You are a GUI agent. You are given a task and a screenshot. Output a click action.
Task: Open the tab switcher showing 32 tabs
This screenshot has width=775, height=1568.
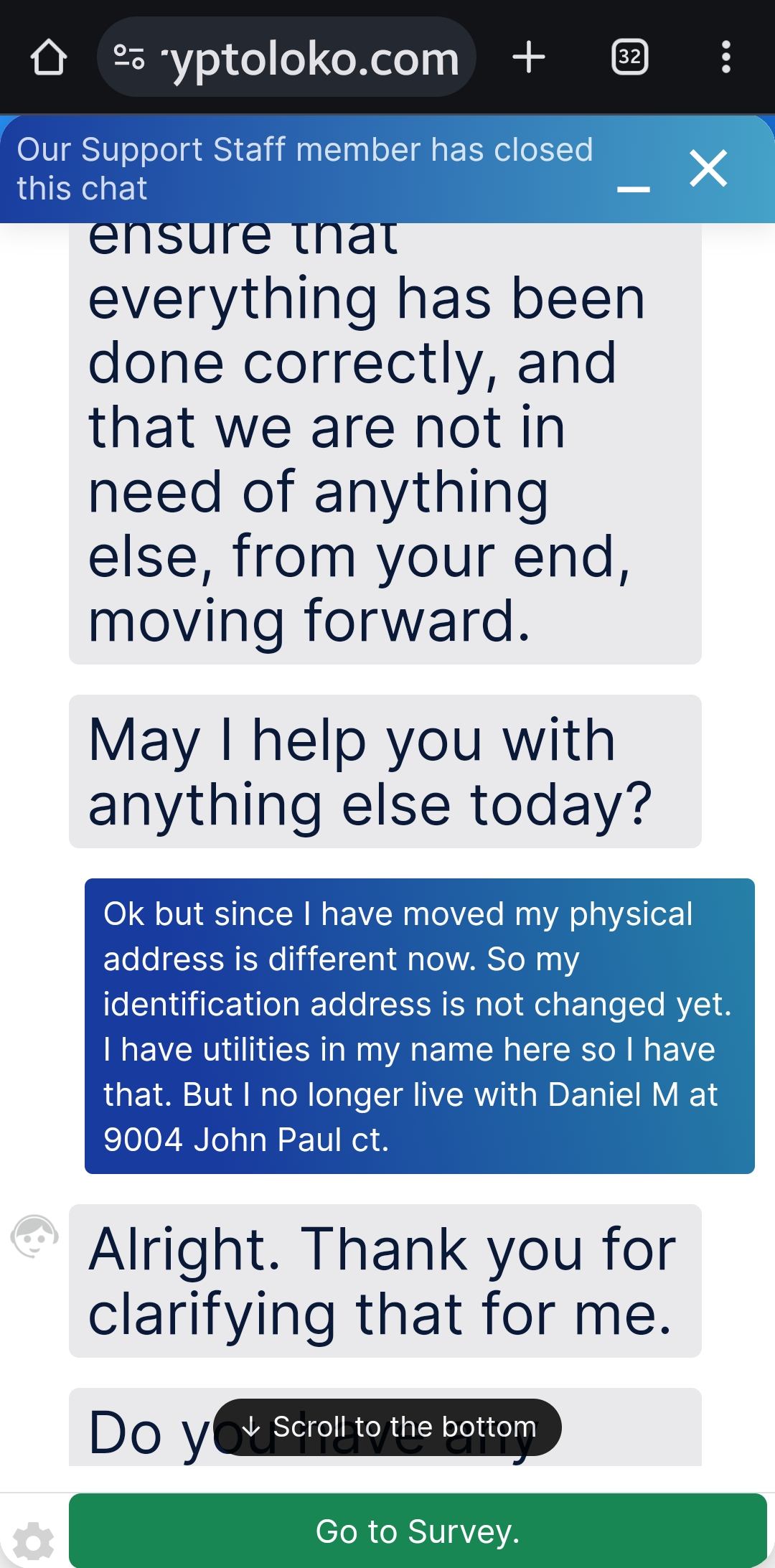(629, 57)
